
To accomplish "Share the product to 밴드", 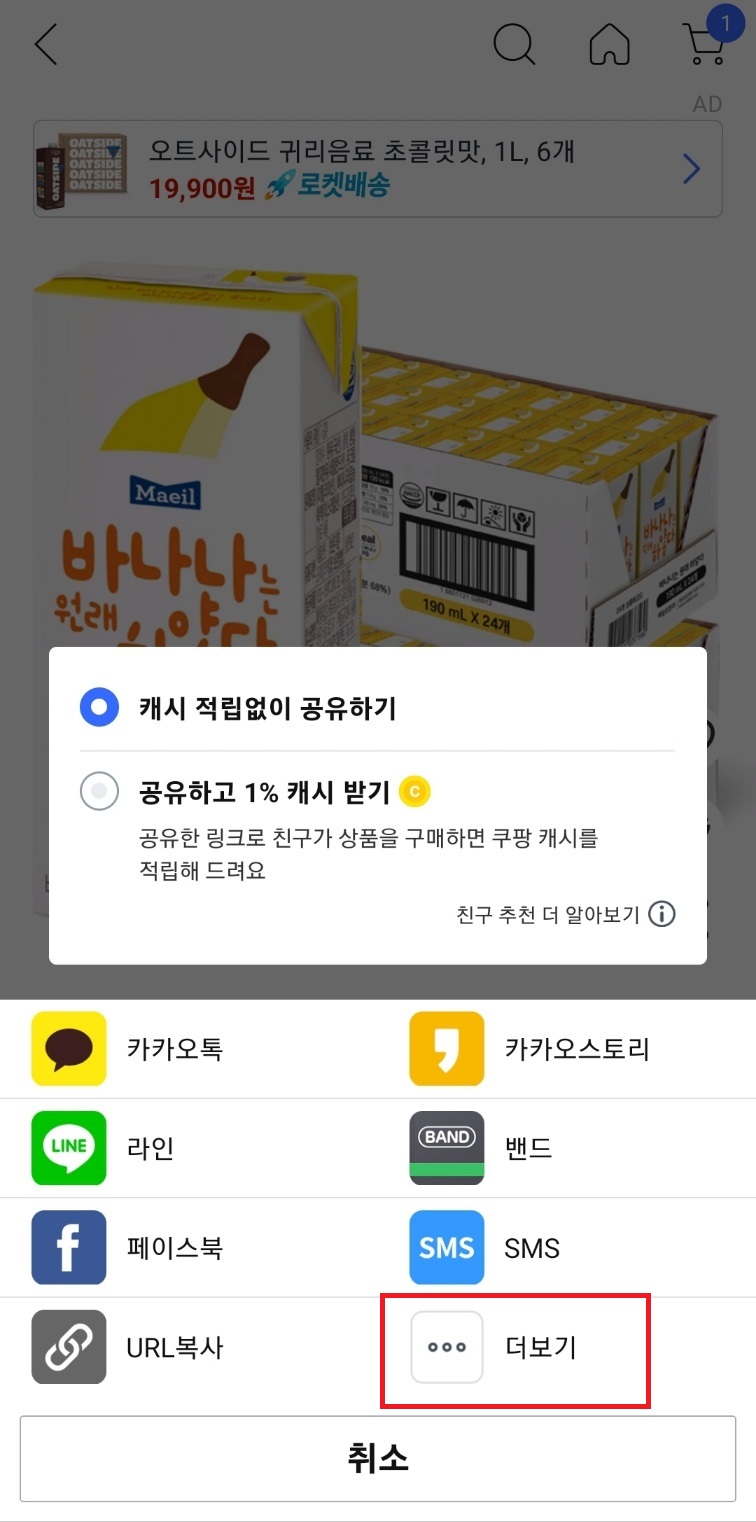I will (446, 1148).
